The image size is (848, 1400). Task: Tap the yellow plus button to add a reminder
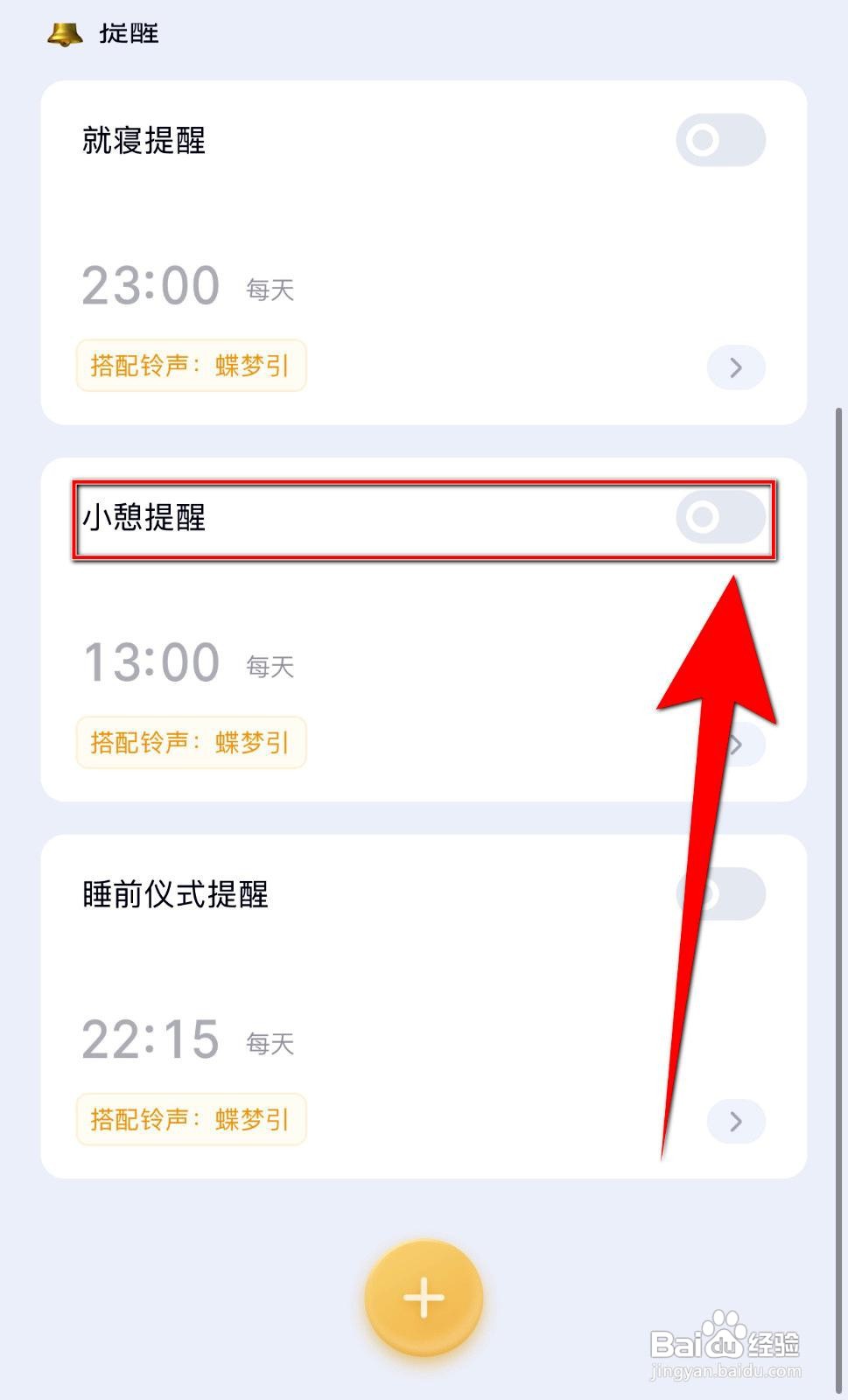(424, 1298)
